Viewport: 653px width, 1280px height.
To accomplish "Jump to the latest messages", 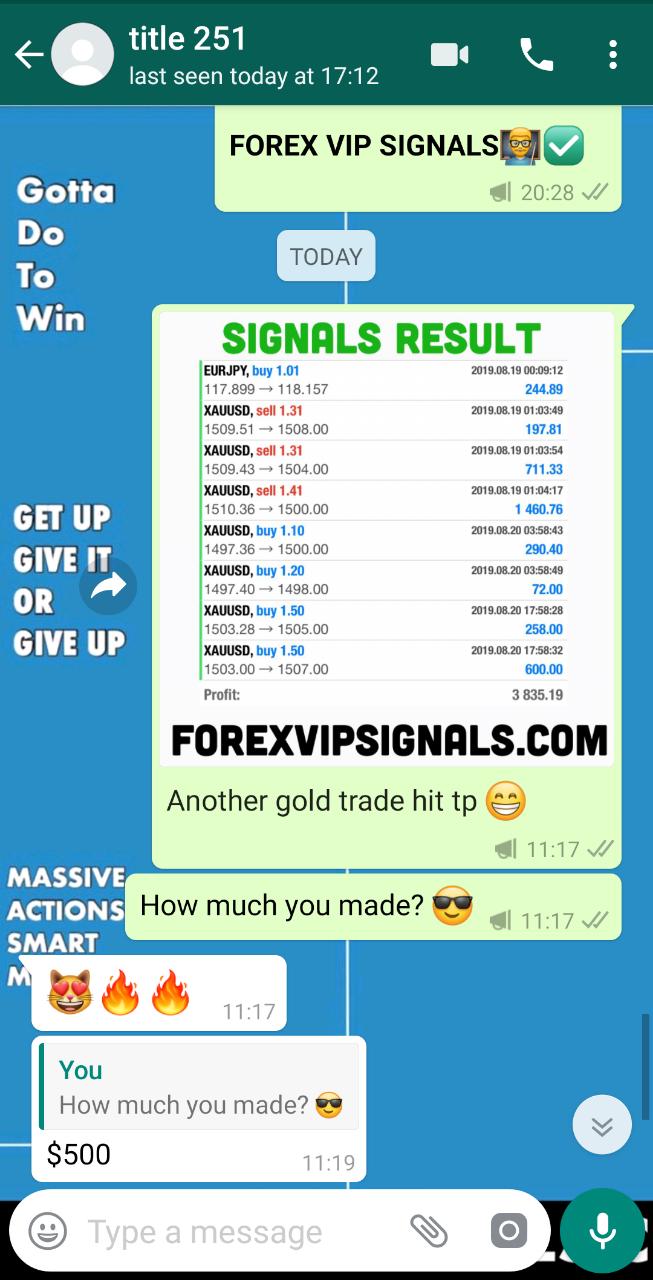I will tap(602, 1126).
